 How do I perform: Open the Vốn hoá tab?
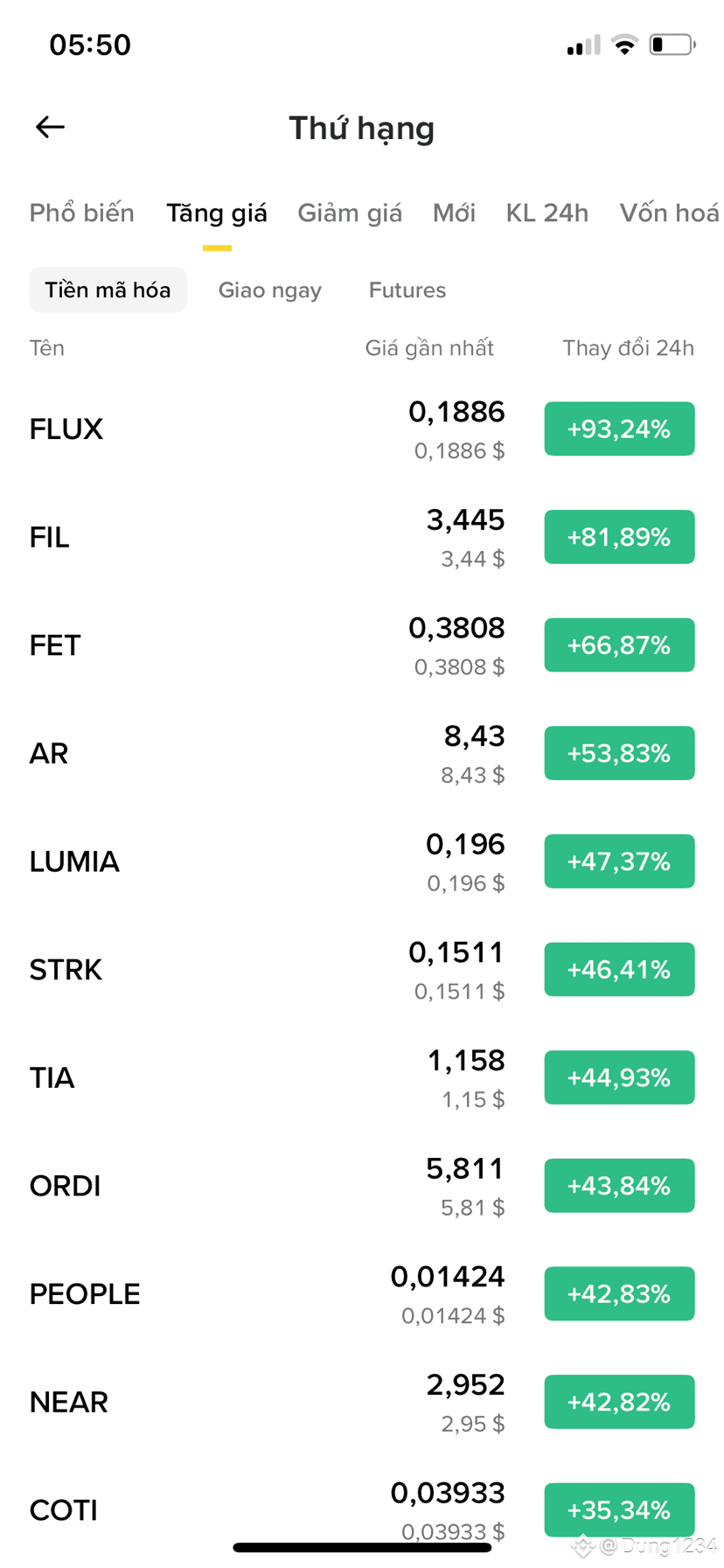click(670, 213)
